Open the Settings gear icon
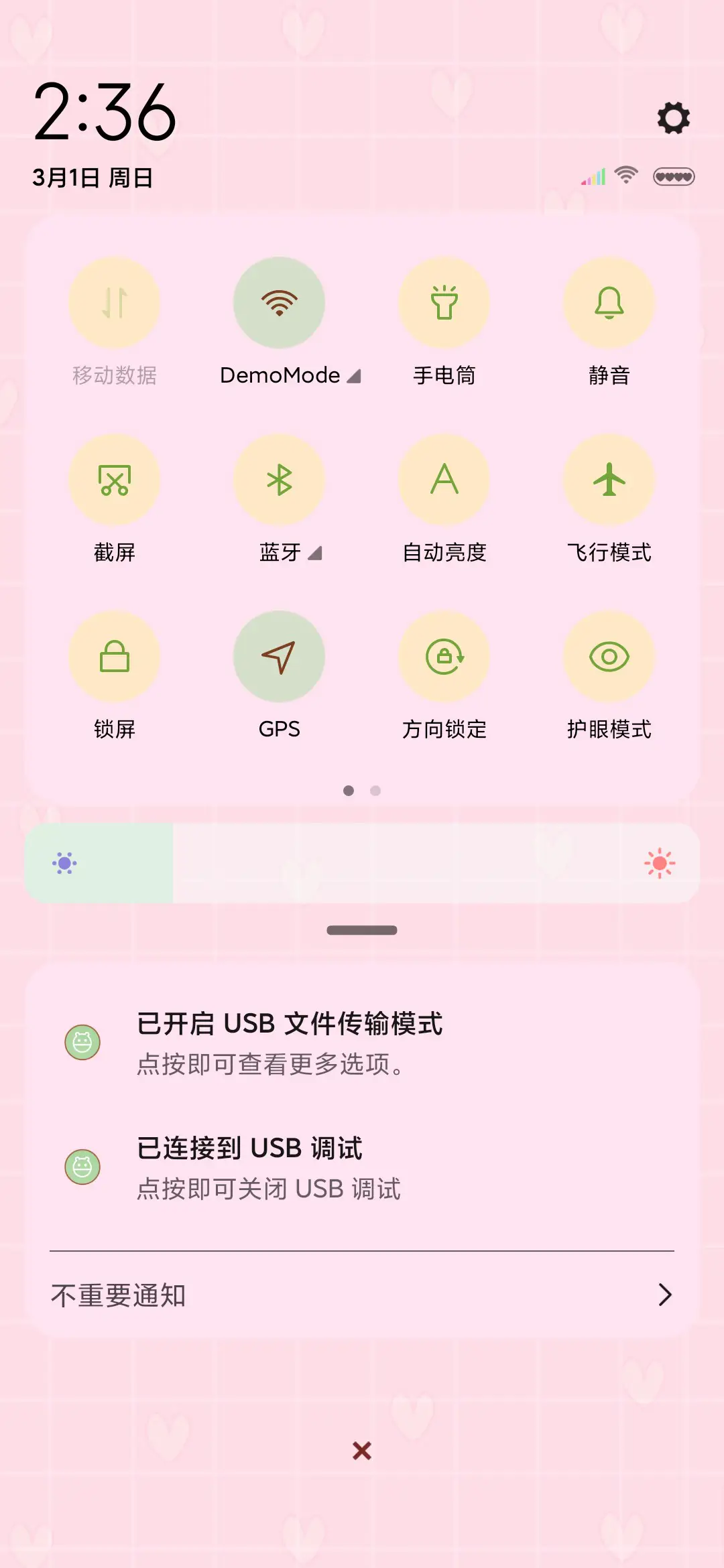 click(x=672, y=119)
